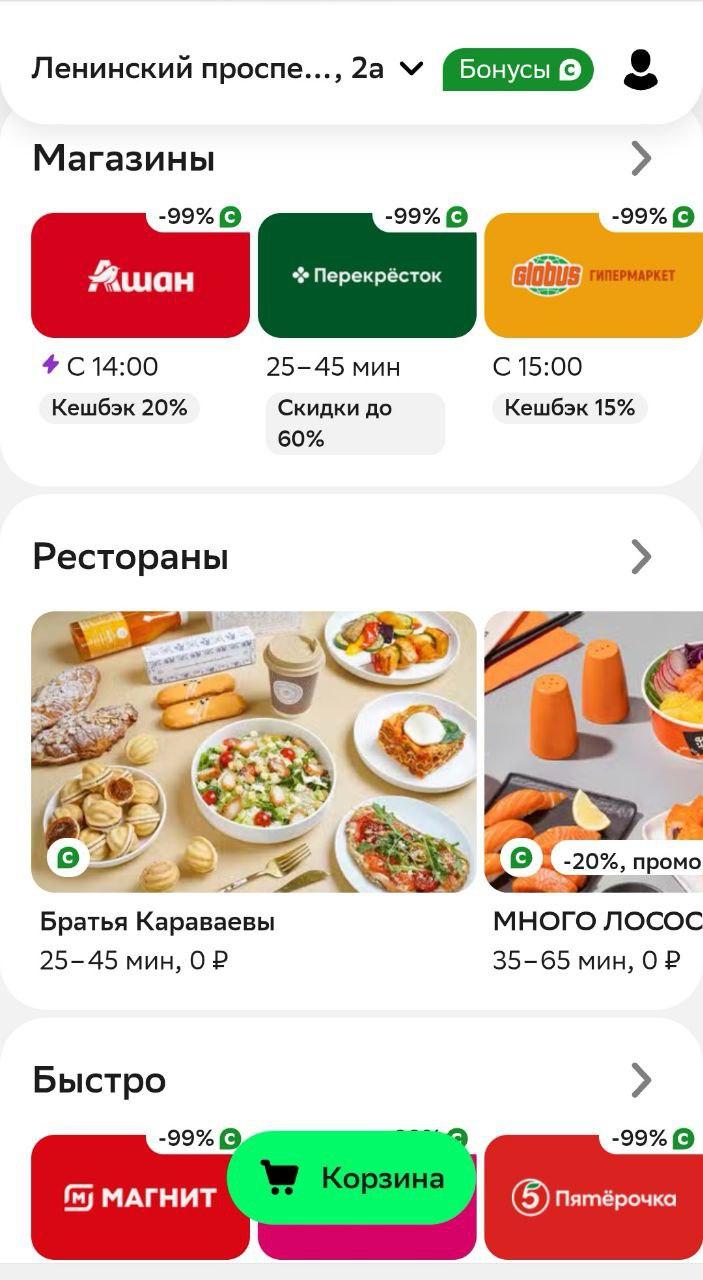The image size is (703, 1280).
Task: Expand the Быстро section arrow
Action: (641, 1080)
